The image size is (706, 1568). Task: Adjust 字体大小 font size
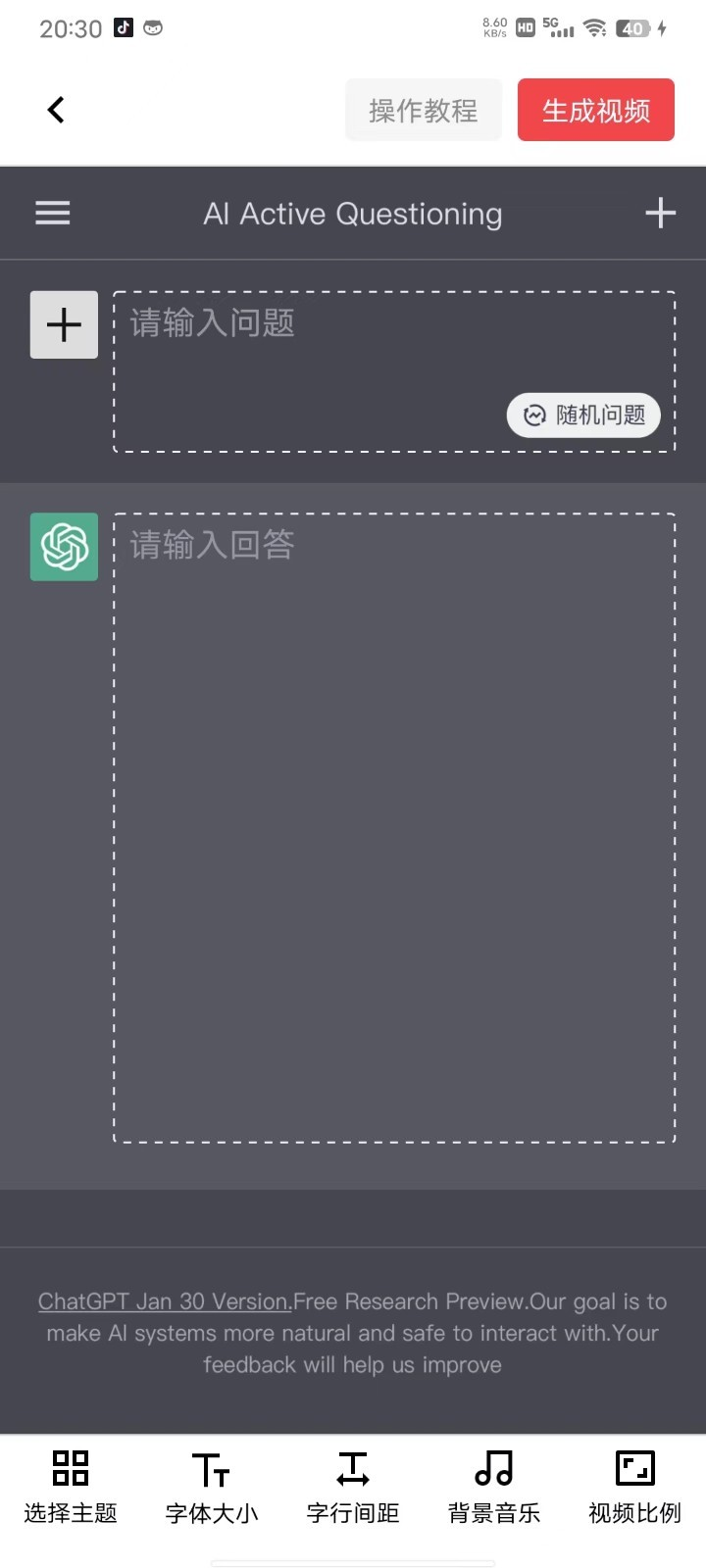click(212, 1487)
